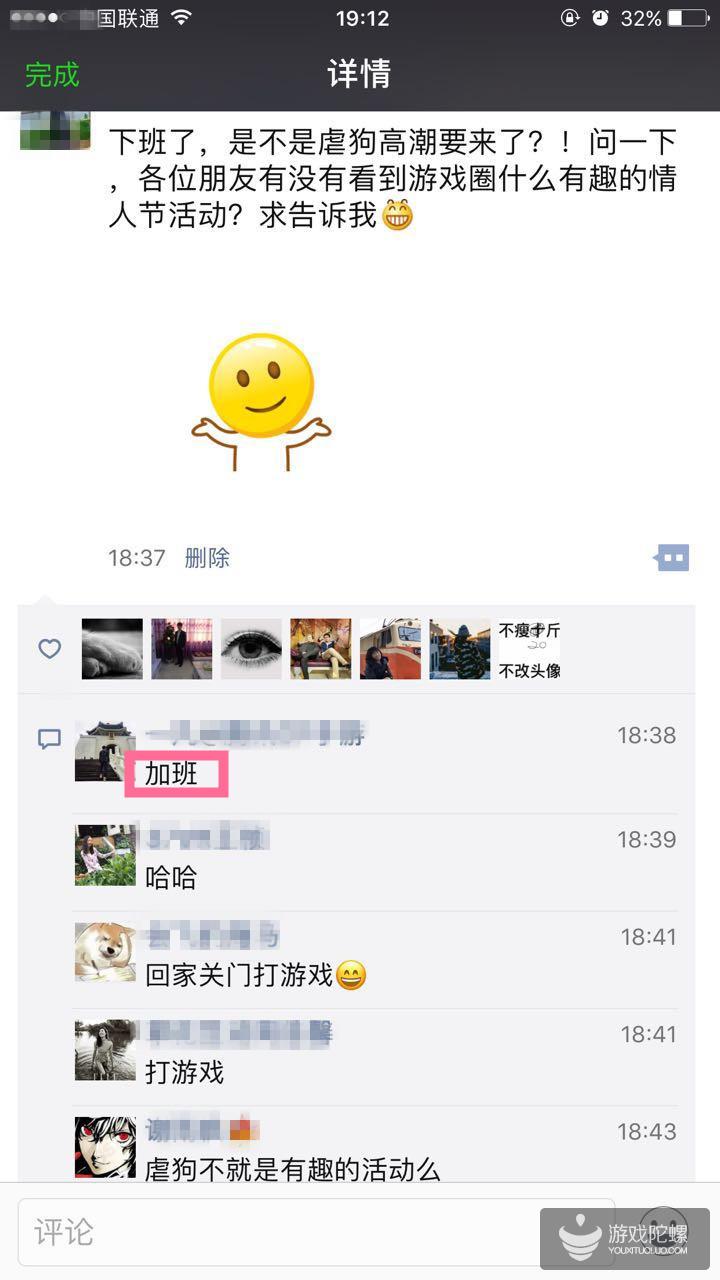Open the train avatar in the likes
The width and height of the screenshot is (720, 1280).
tap(390, 649)
